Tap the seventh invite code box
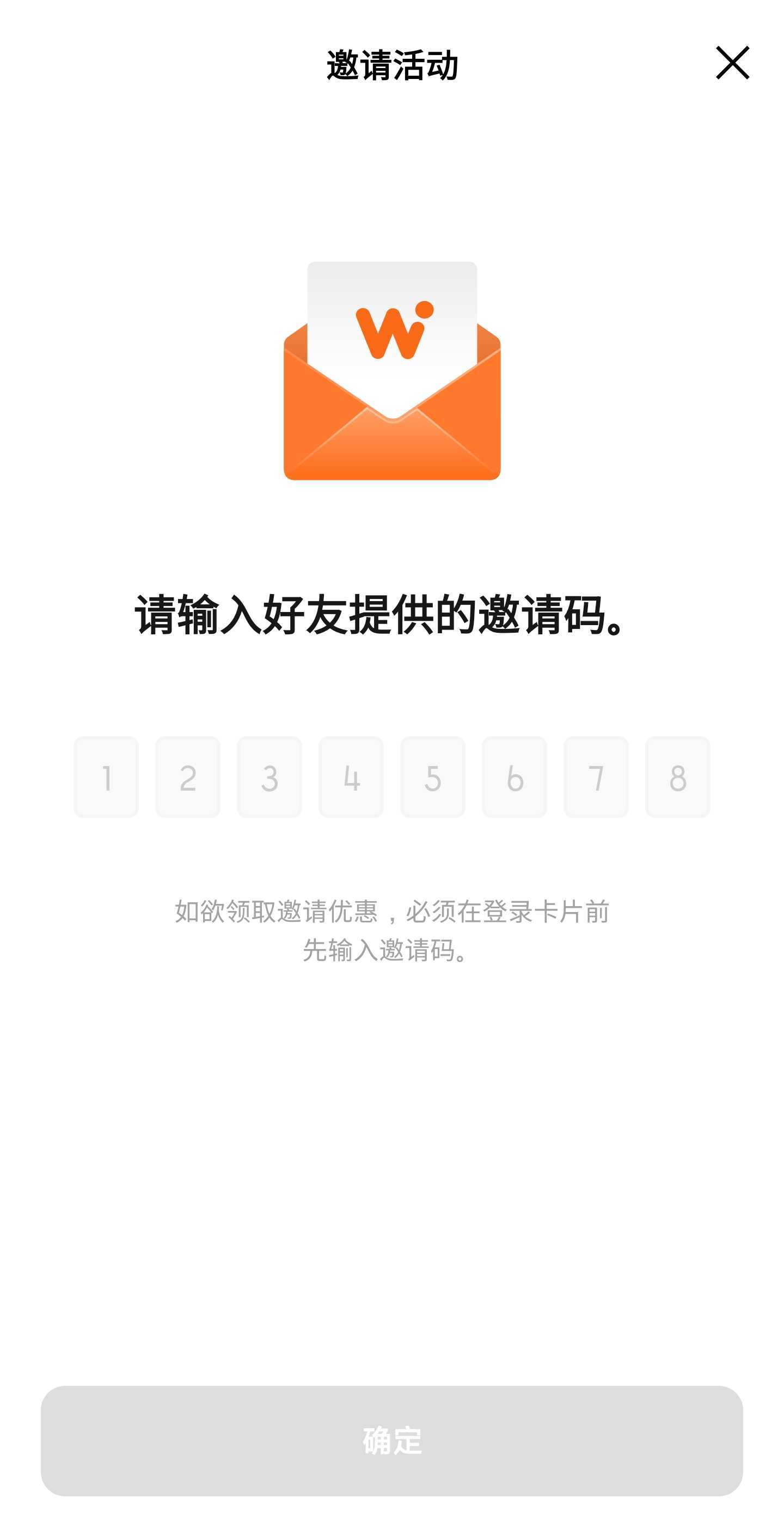This screenshot has width=784, height=1529. (x=596, y=777)
